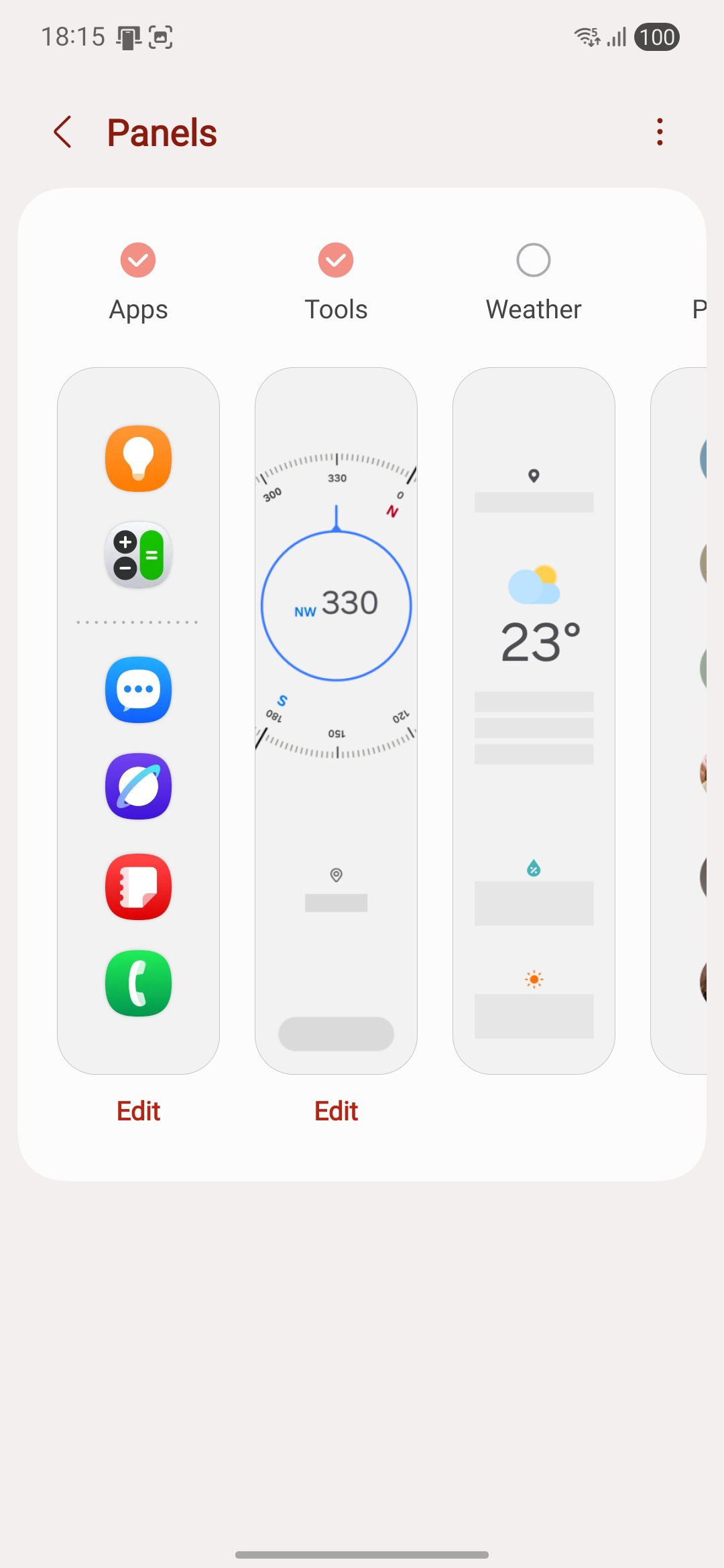
Task: Go back from the Panels screen
Action: tap(63, 132)
